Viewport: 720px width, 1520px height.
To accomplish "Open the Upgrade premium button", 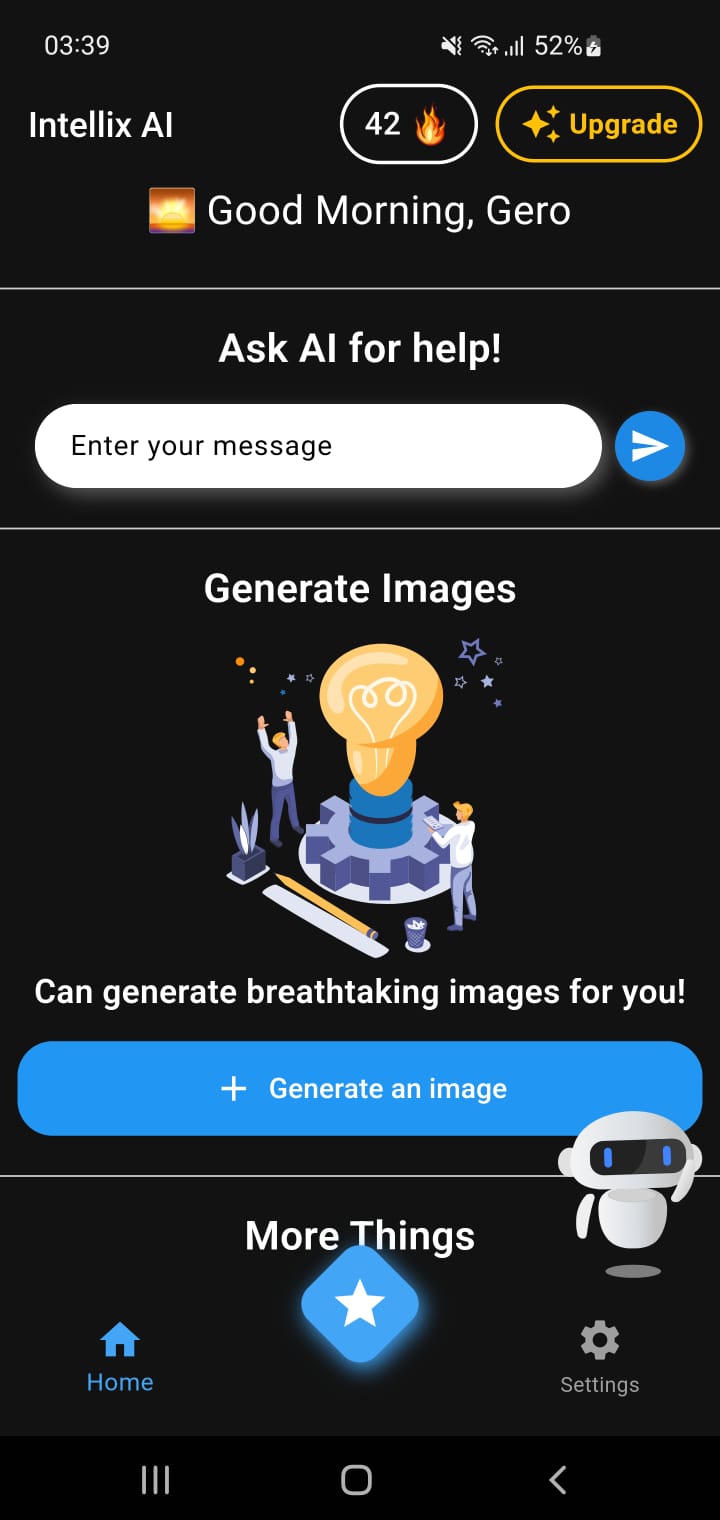I will [599, 124].
